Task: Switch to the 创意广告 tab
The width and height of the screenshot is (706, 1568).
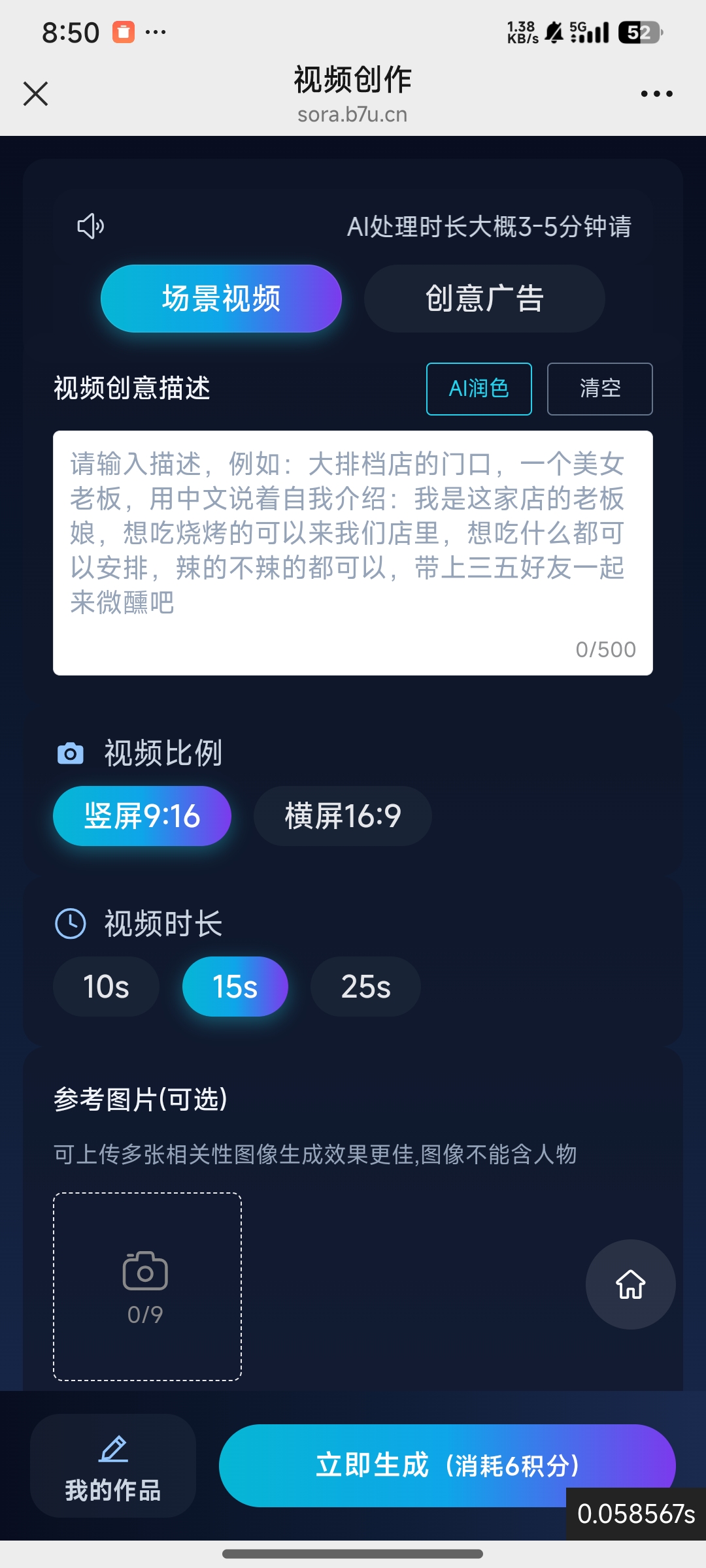Action: [x=484, y=298]
